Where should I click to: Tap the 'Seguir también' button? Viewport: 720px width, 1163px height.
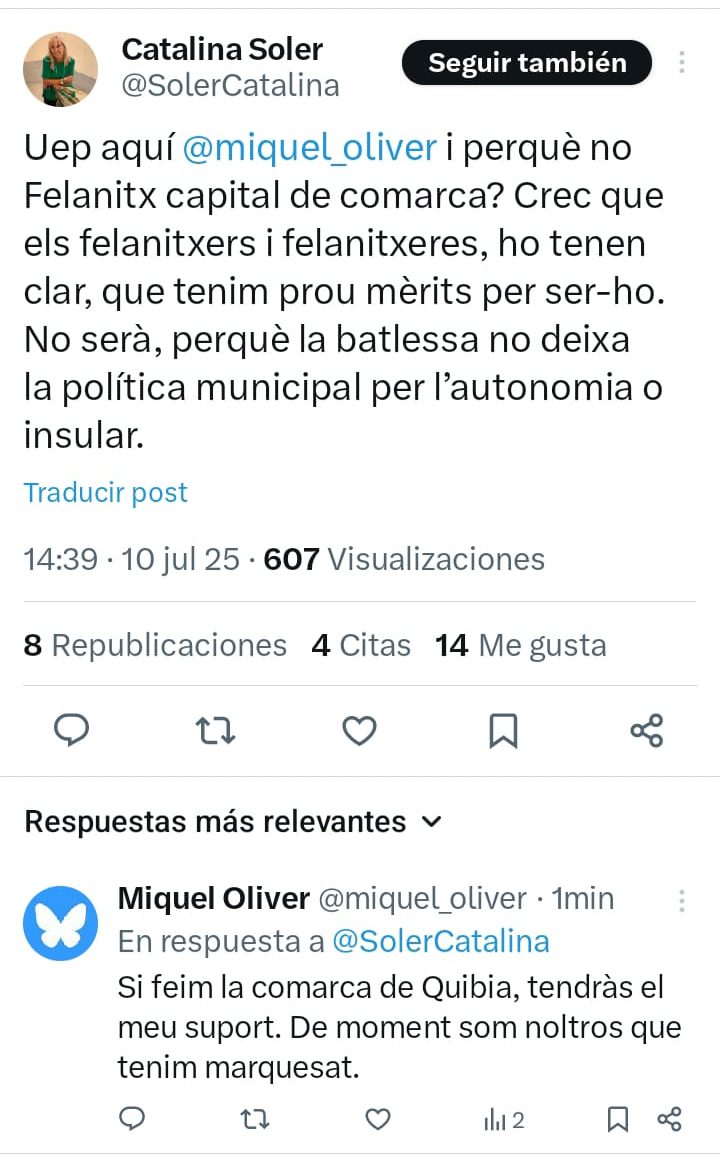(x=527, y=63)
